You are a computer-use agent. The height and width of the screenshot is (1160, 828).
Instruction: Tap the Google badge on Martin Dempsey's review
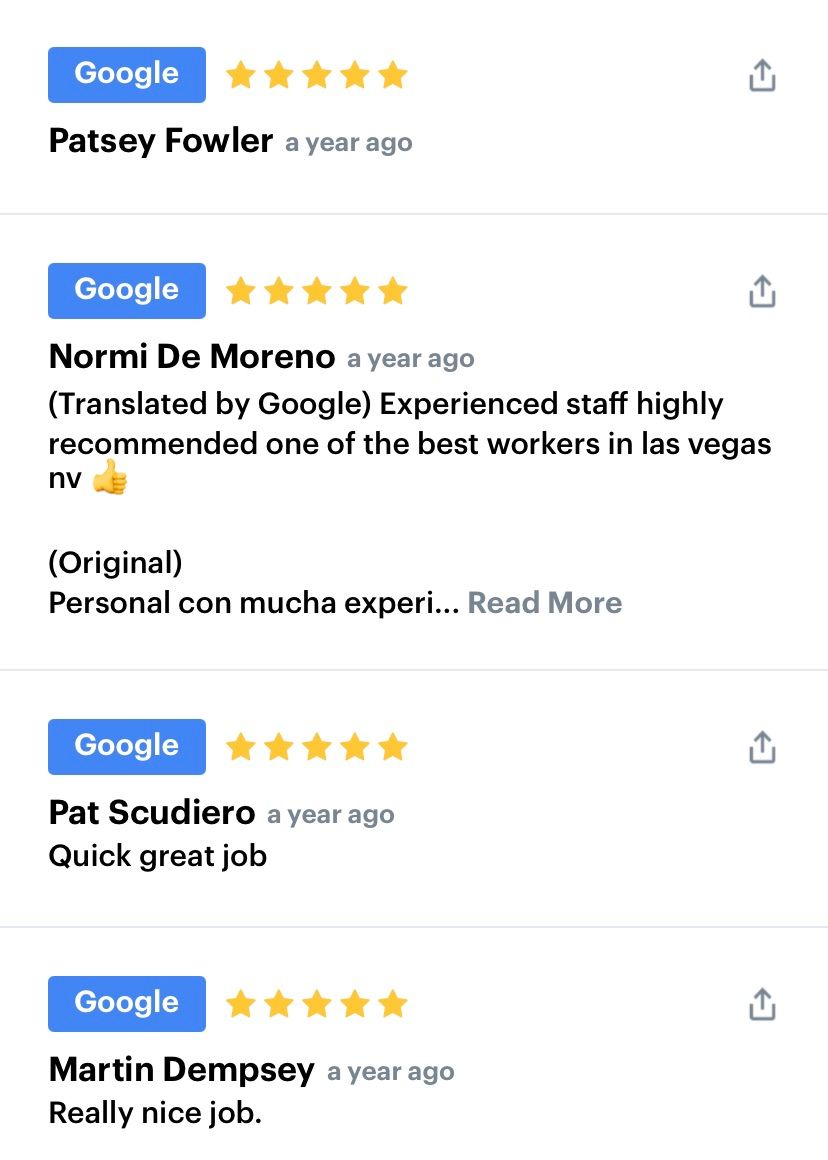(127, 1003)
